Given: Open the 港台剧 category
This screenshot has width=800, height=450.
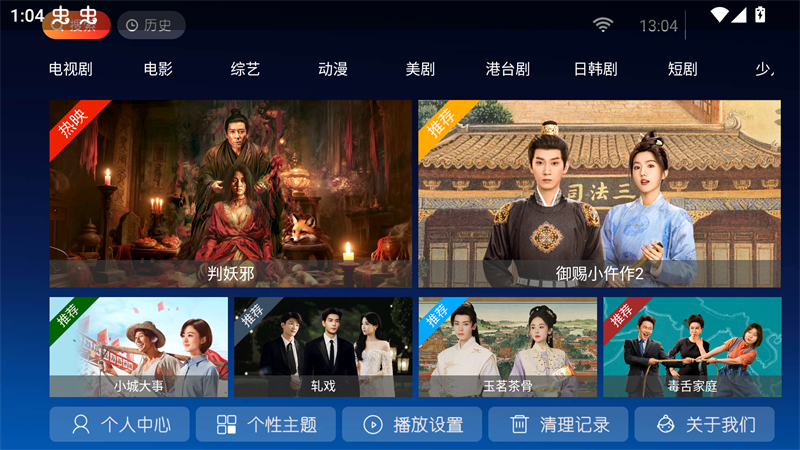Looking at the screenshot, I should pyautogui.click(x=507, y=69).
